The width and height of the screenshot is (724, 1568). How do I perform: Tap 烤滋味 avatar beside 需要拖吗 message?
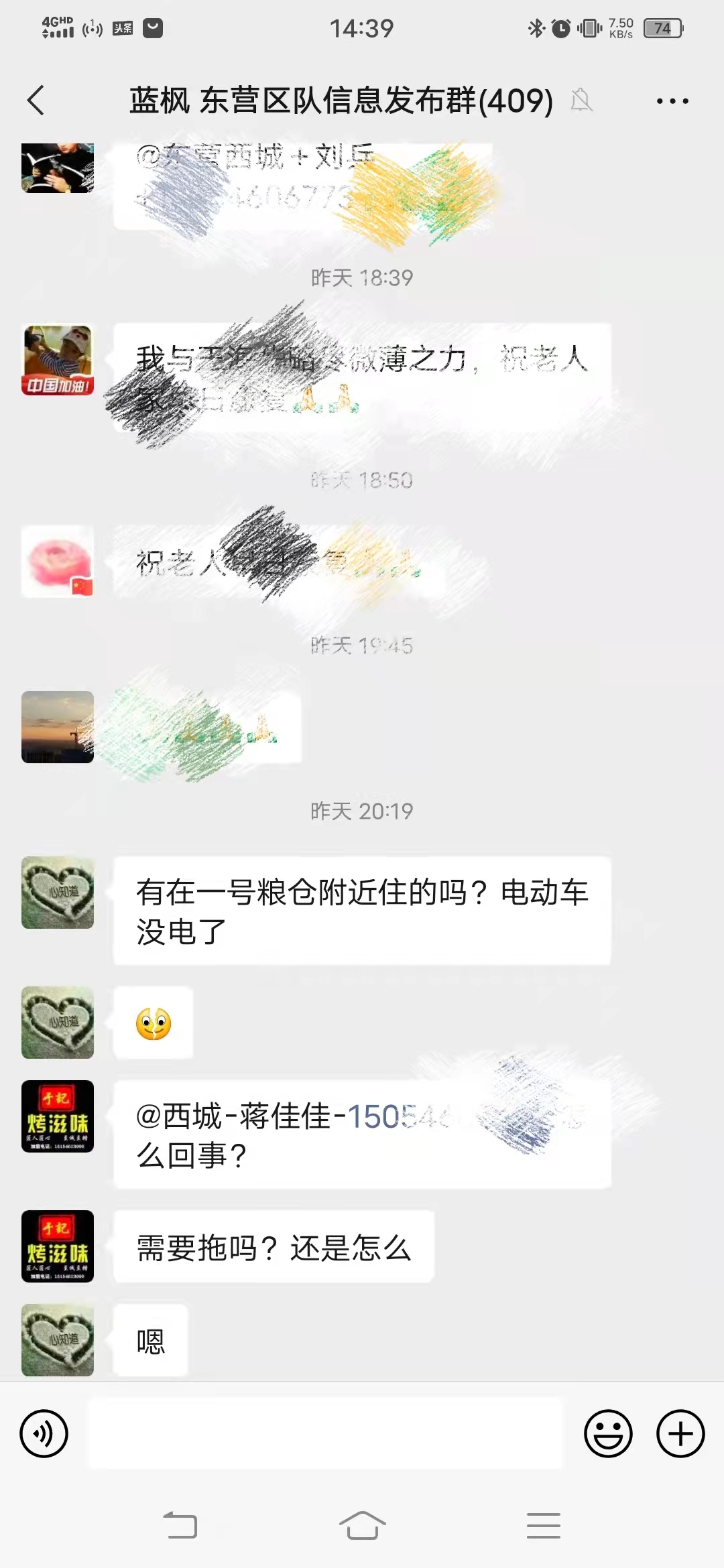(58, 1246)
